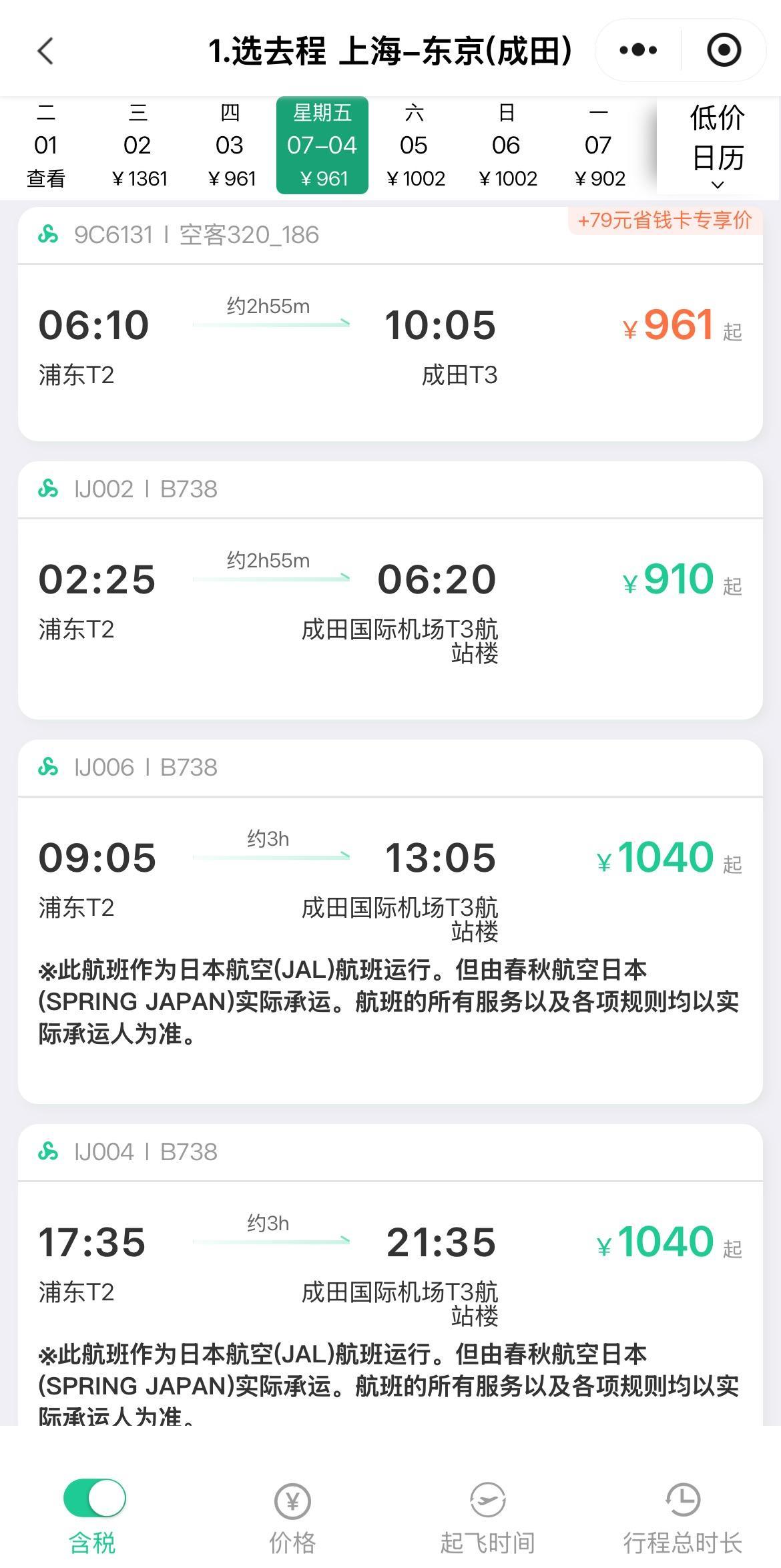
Task: Select Sunday 06 at ¥1002
Action: point(507,146)
